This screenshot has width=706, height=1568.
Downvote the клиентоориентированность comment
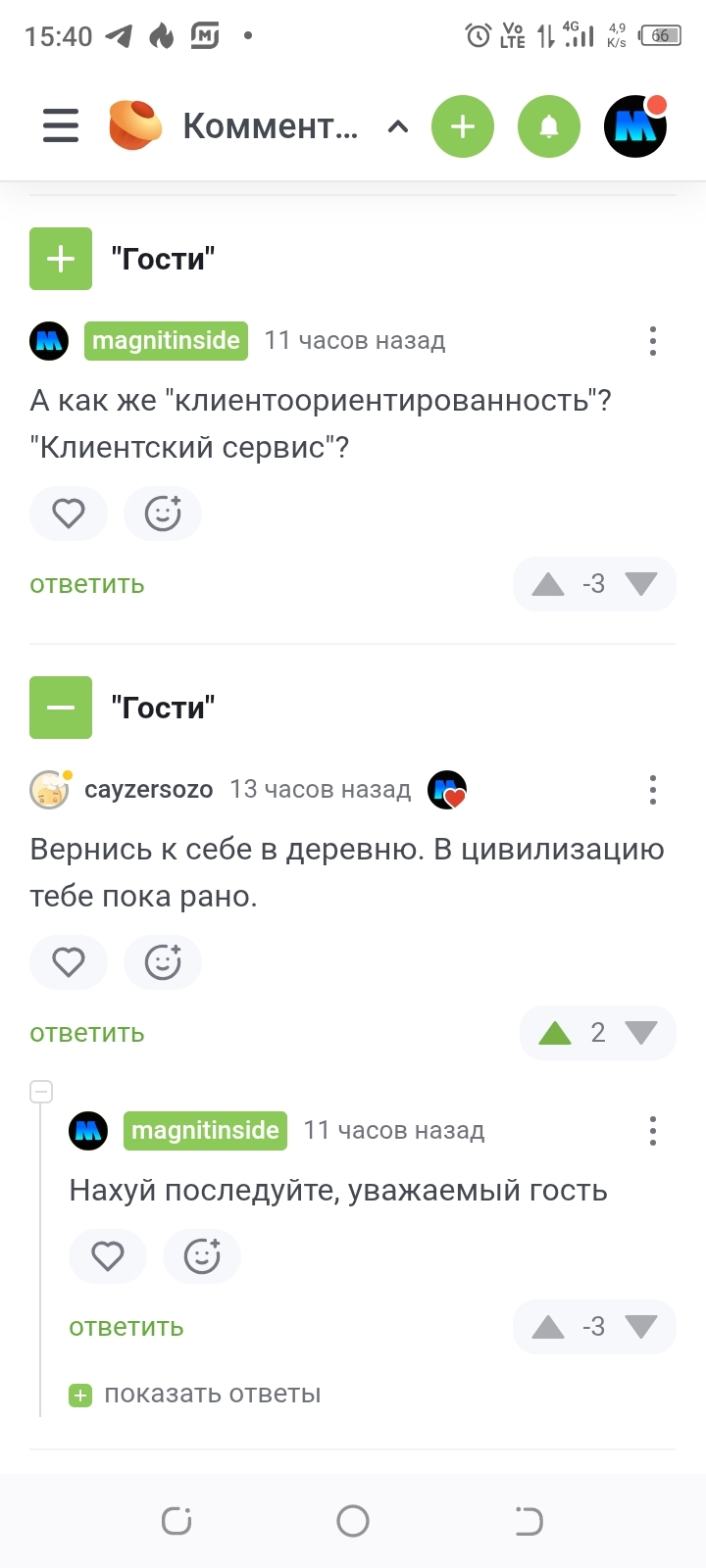pos(641,584)
